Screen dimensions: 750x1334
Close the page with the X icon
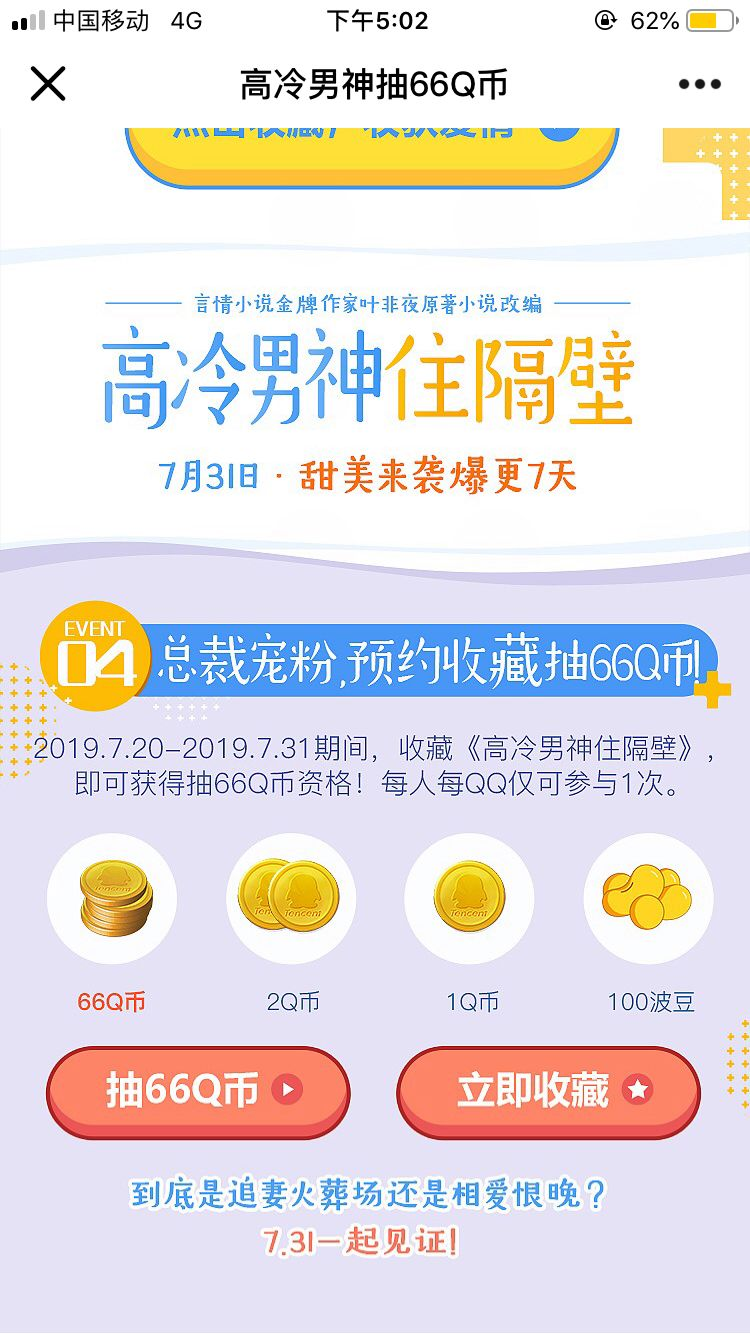(47, 84)
